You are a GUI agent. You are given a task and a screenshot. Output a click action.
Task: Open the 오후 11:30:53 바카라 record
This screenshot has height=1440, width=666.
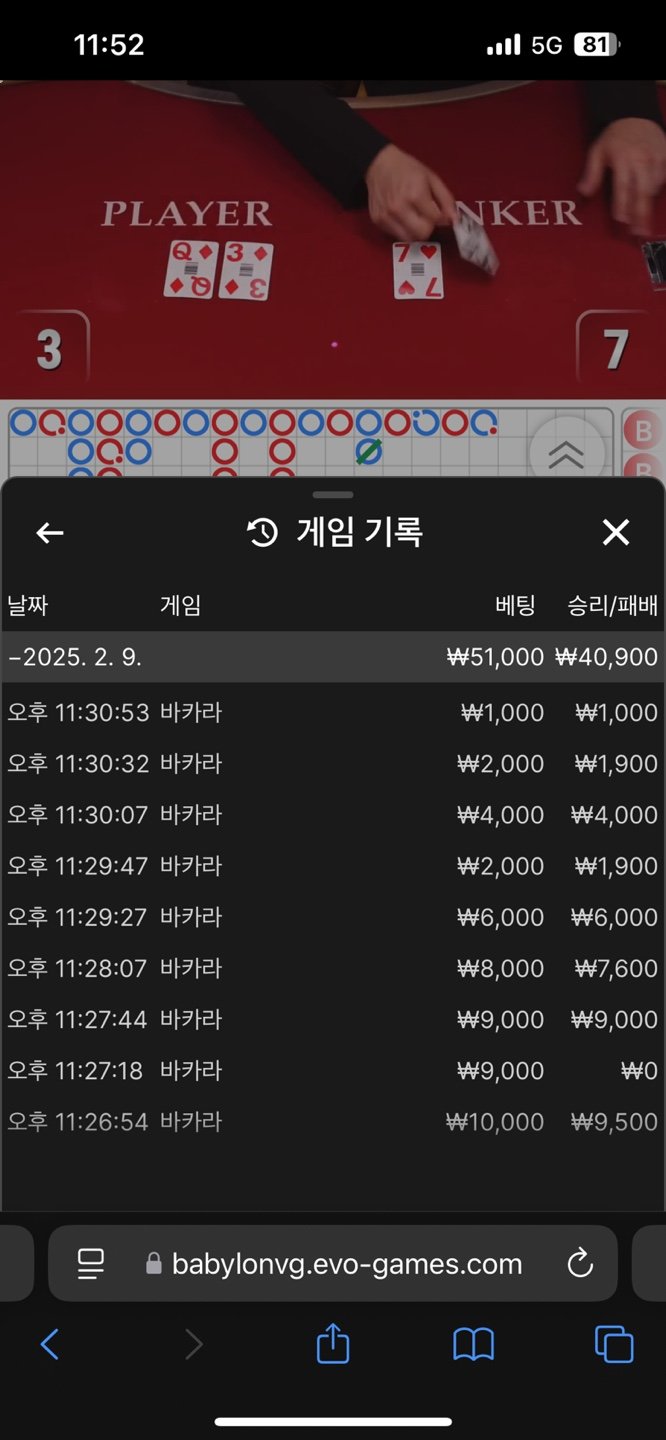[x=332, y=713]
